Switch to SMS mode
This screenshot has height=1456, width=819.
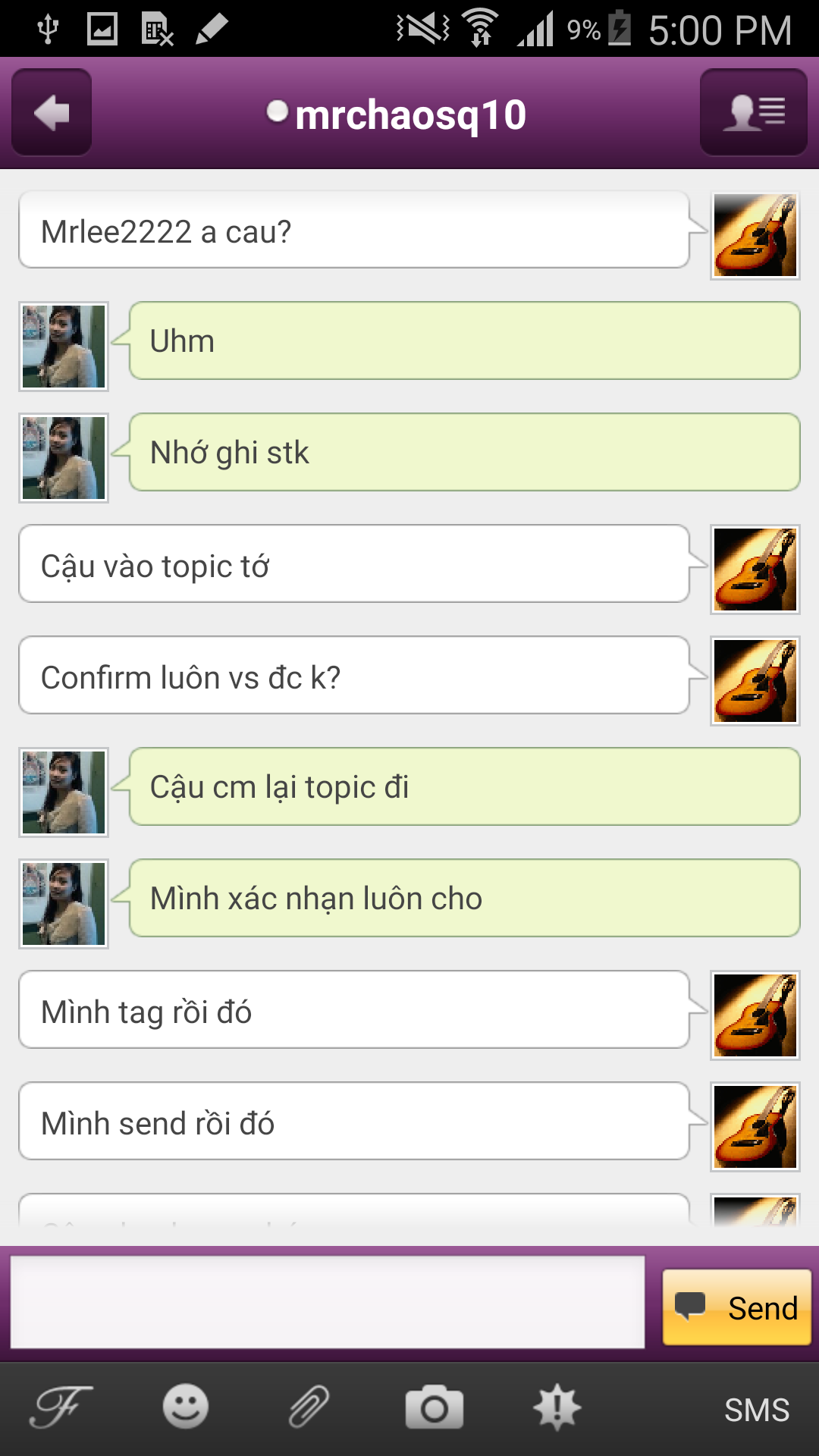coord(756,1410)
